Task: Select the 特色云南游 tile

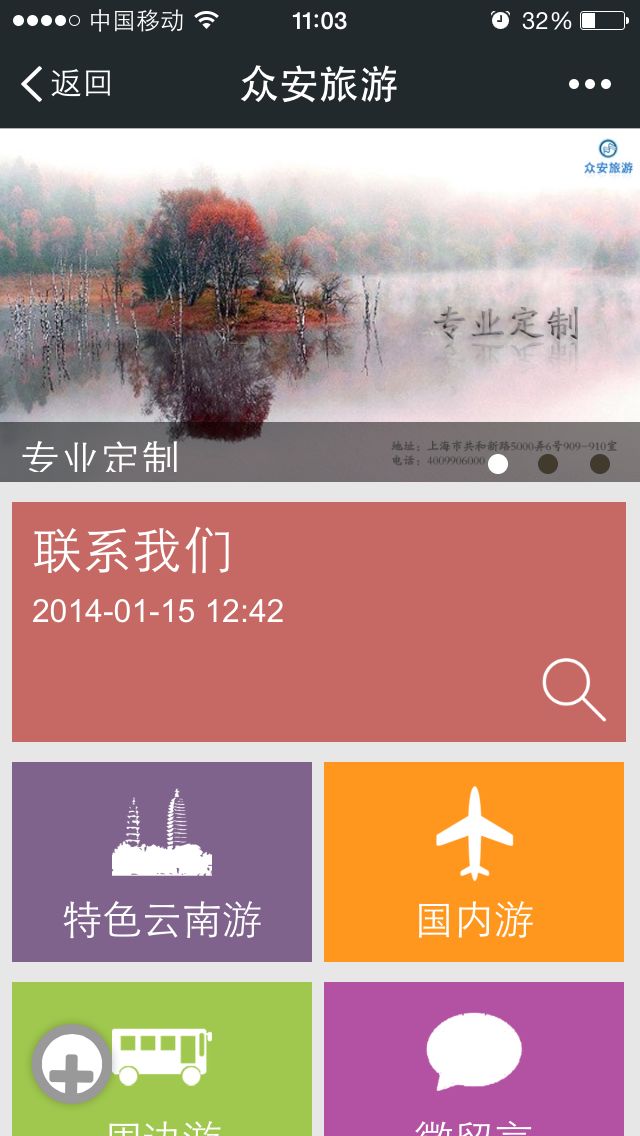Action: click(x=162, y=862)
